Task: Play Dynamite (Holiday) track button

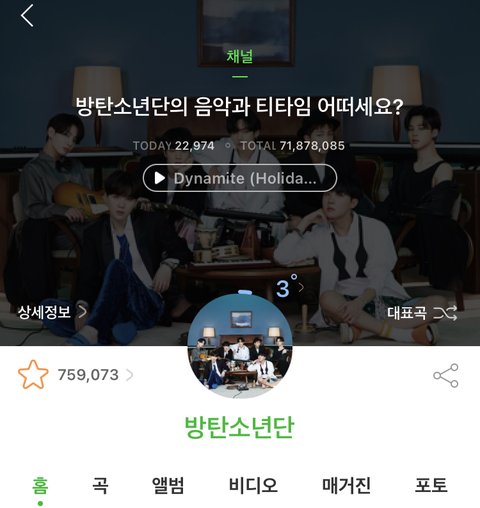Action: (x=240, y=178)
